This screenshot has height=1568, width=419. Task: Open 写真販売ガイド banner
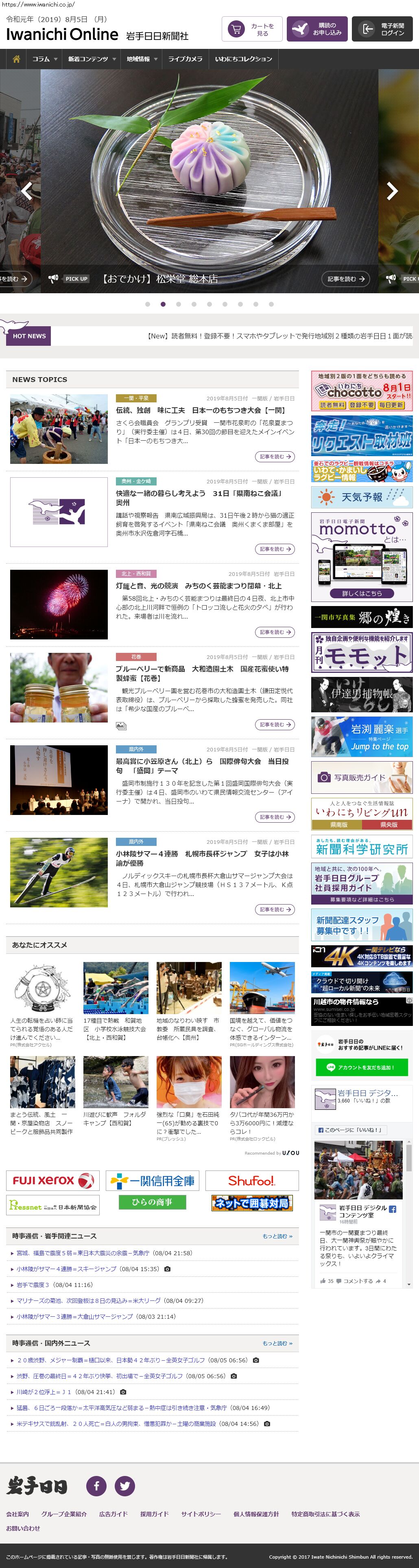coord(361,777)
